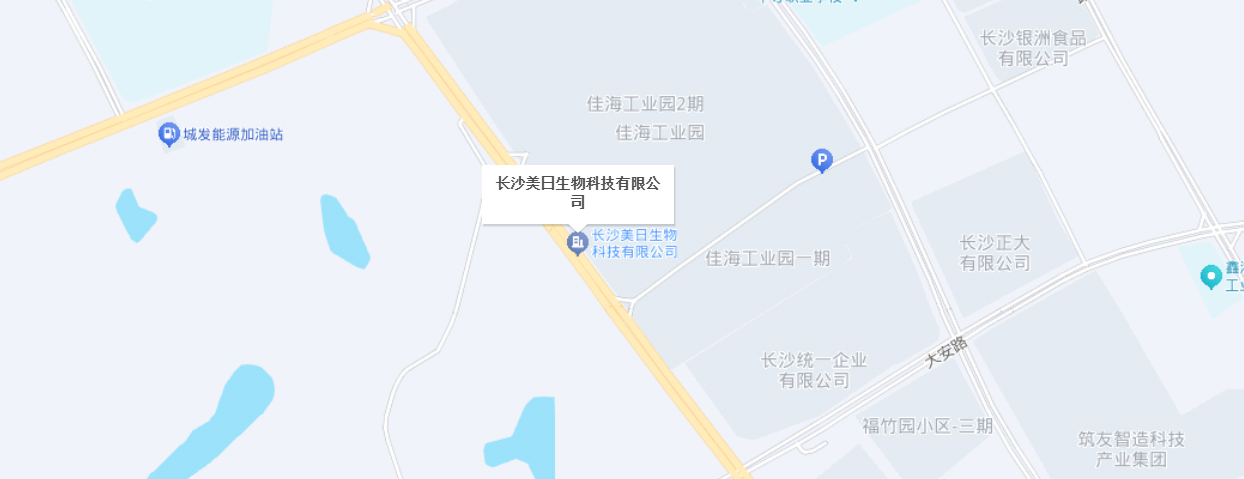Select the blue parking marker
Viewport: 1244px width, 479px height.
click(x=821, y=160)
